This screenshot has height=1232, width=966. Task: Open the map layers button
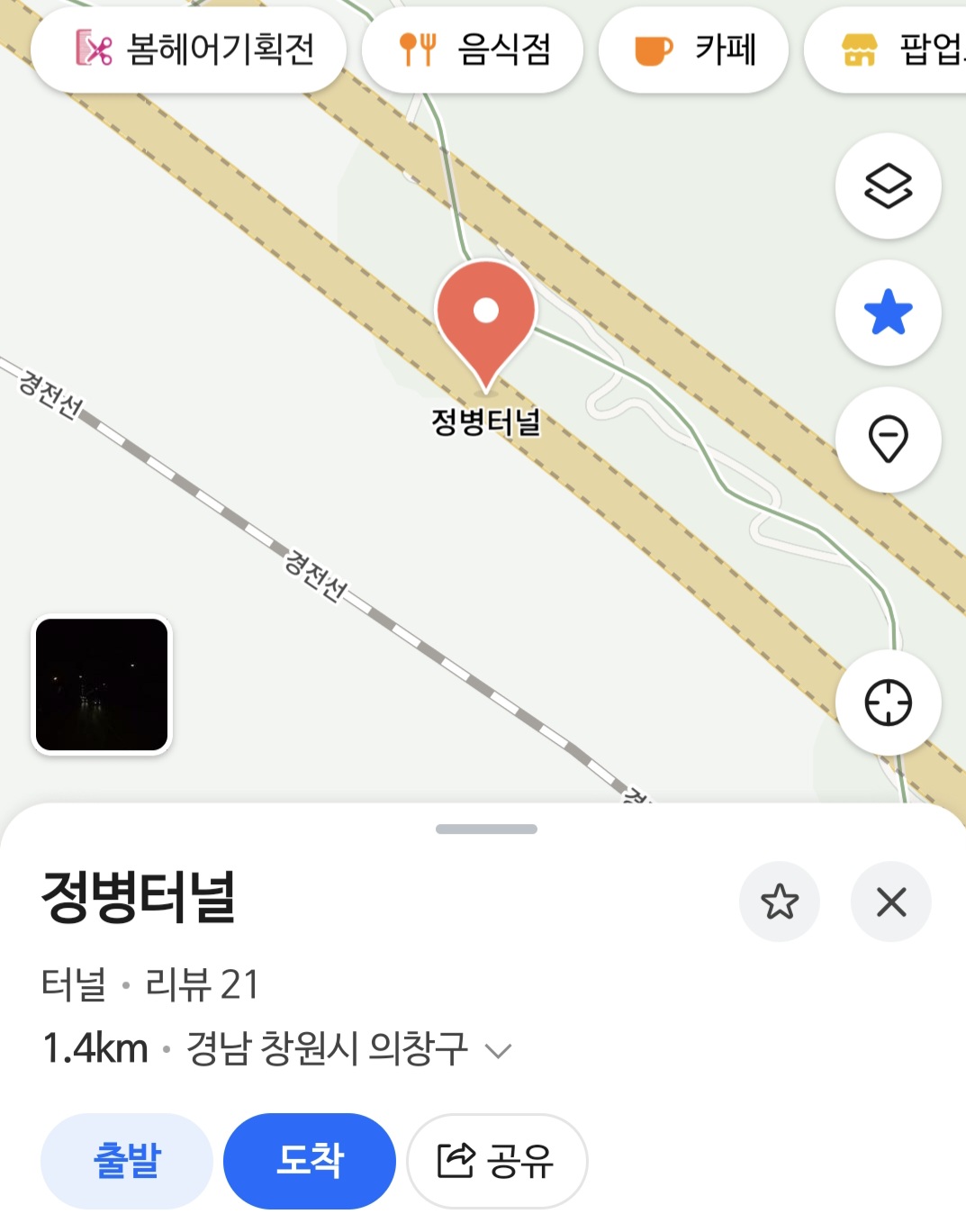tap(888, 186)
